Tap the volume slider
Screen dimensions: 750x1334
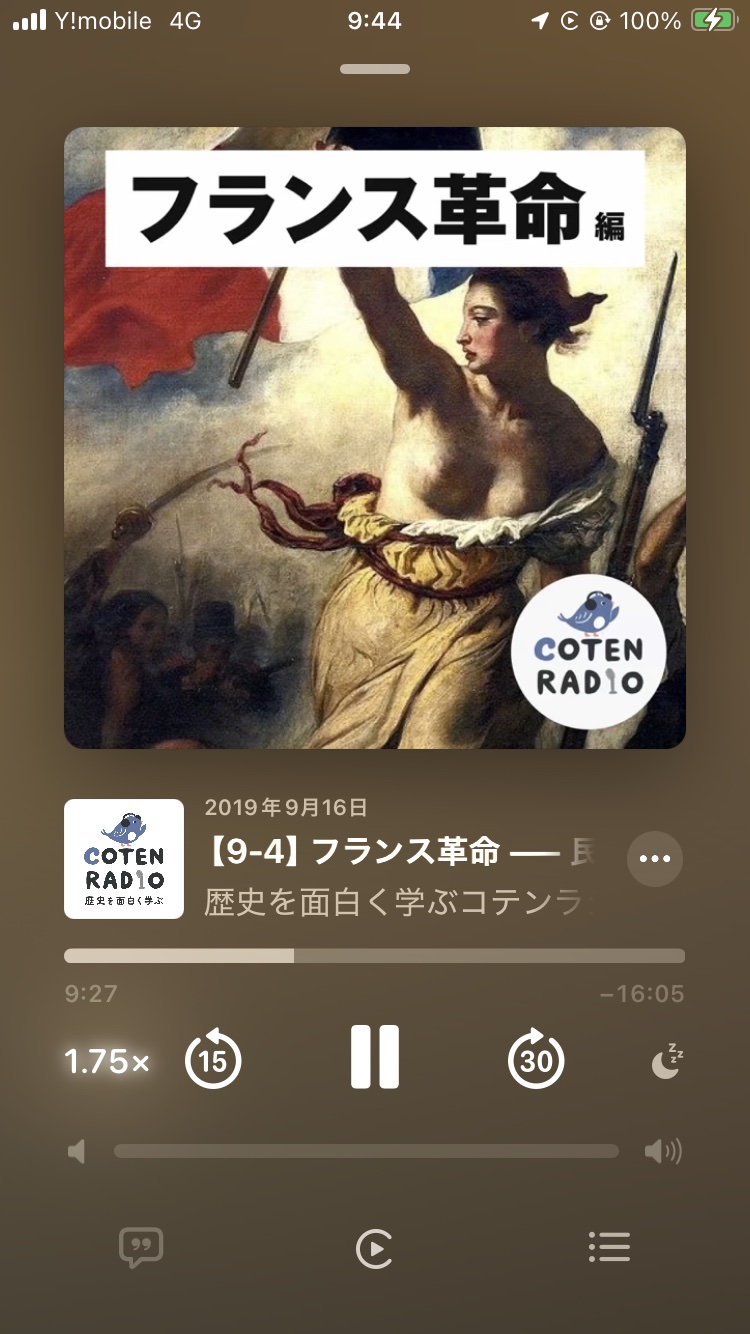[x=366, y=1151]
